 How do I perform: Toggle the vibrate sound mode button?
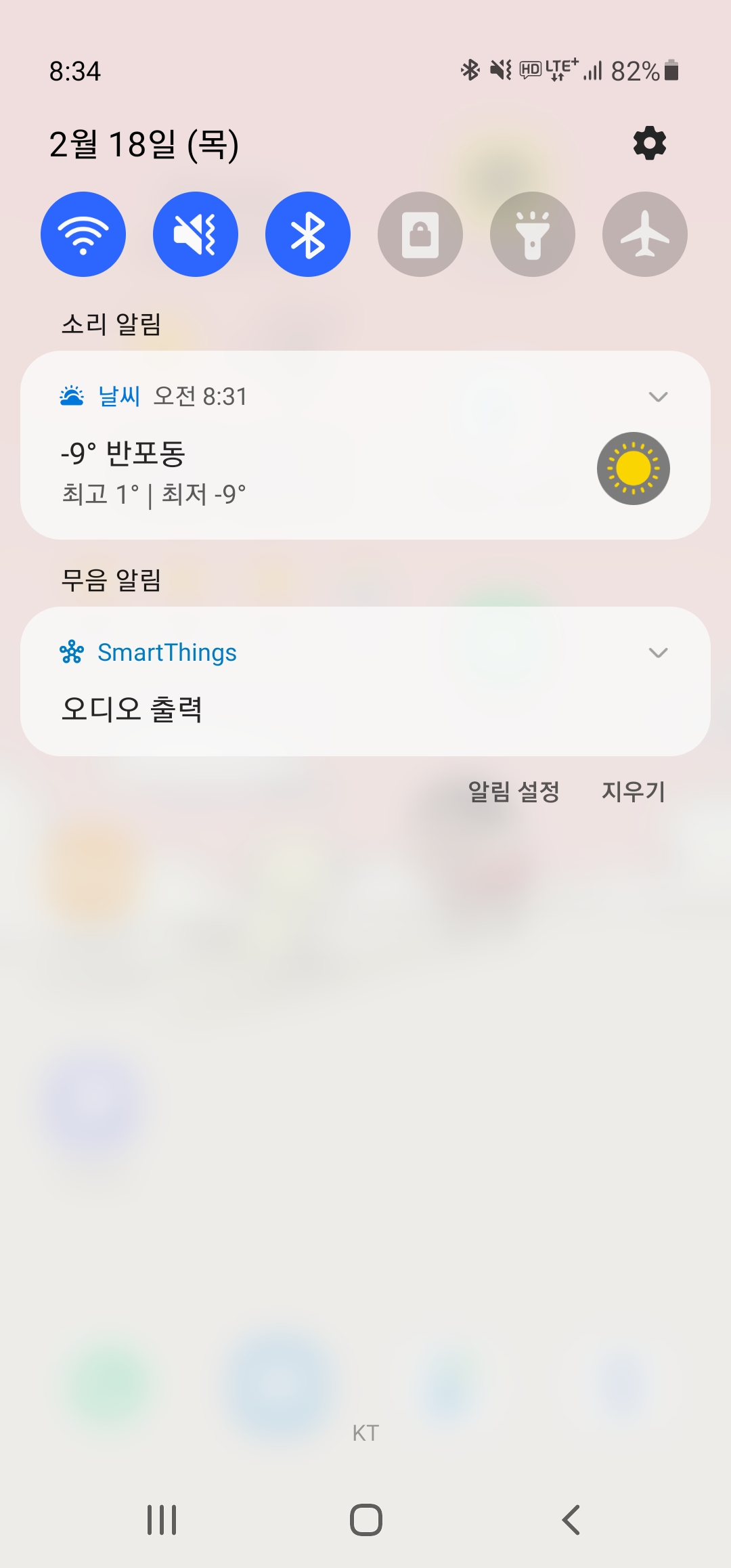(196, 234)
